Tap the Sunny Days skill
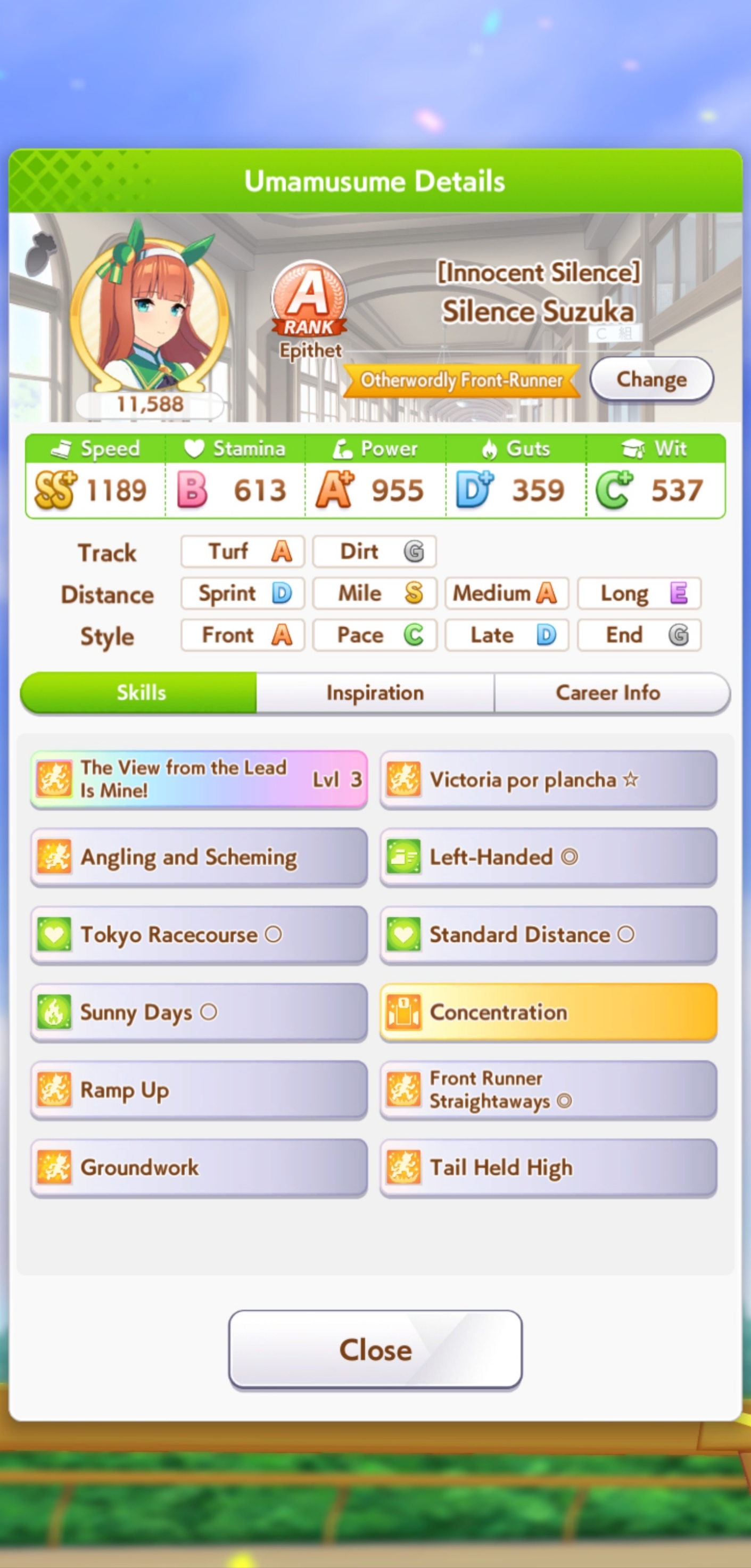Viewport: 751px width, 1568px height. [199, 1012]
